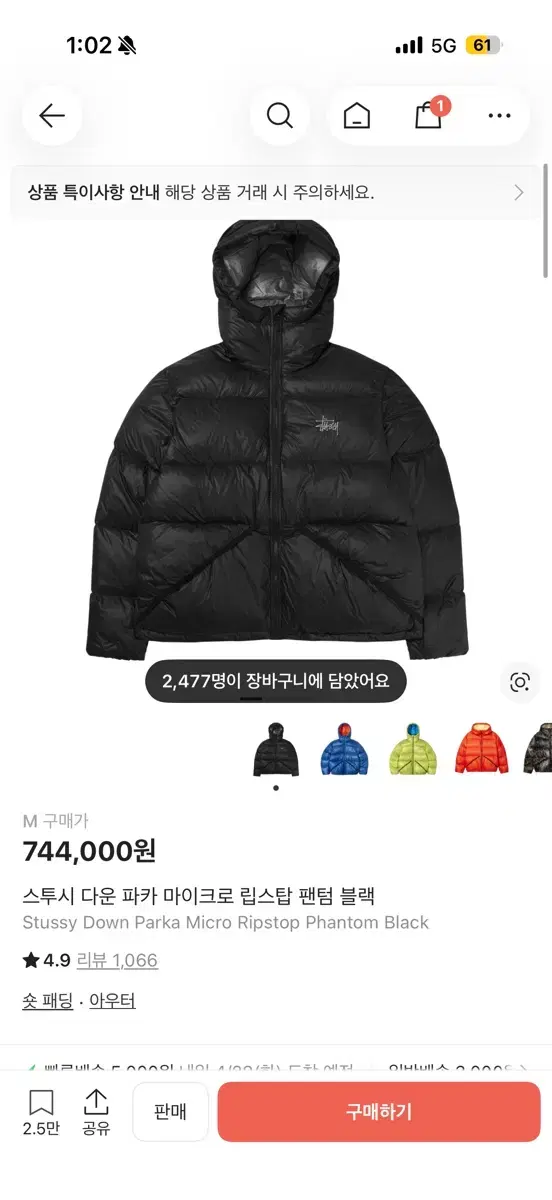Tap the 구매하기 buy button
The image size is (552, 1200).
379,1112
